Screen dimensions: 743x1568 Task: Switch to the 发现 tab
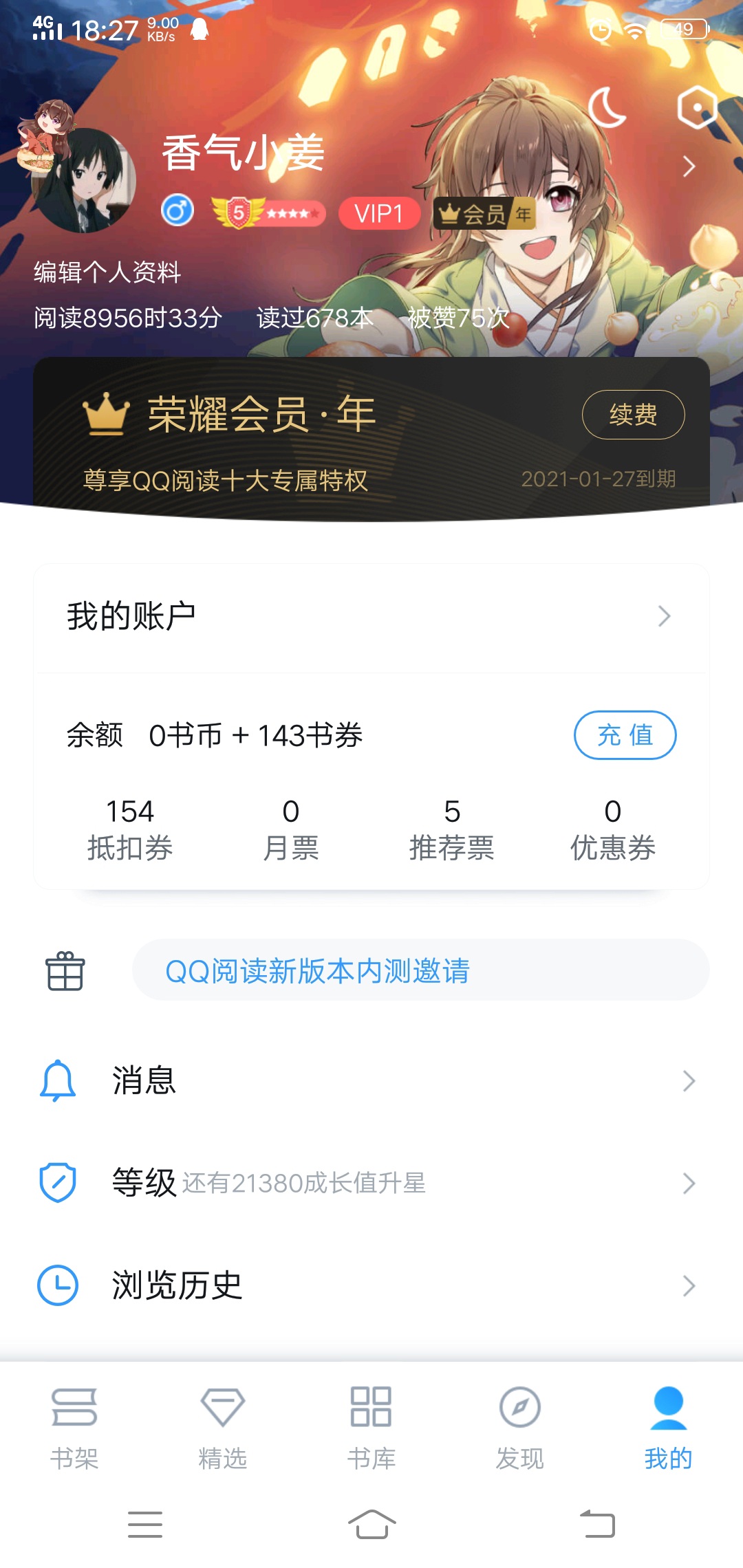click(520, 1428)
